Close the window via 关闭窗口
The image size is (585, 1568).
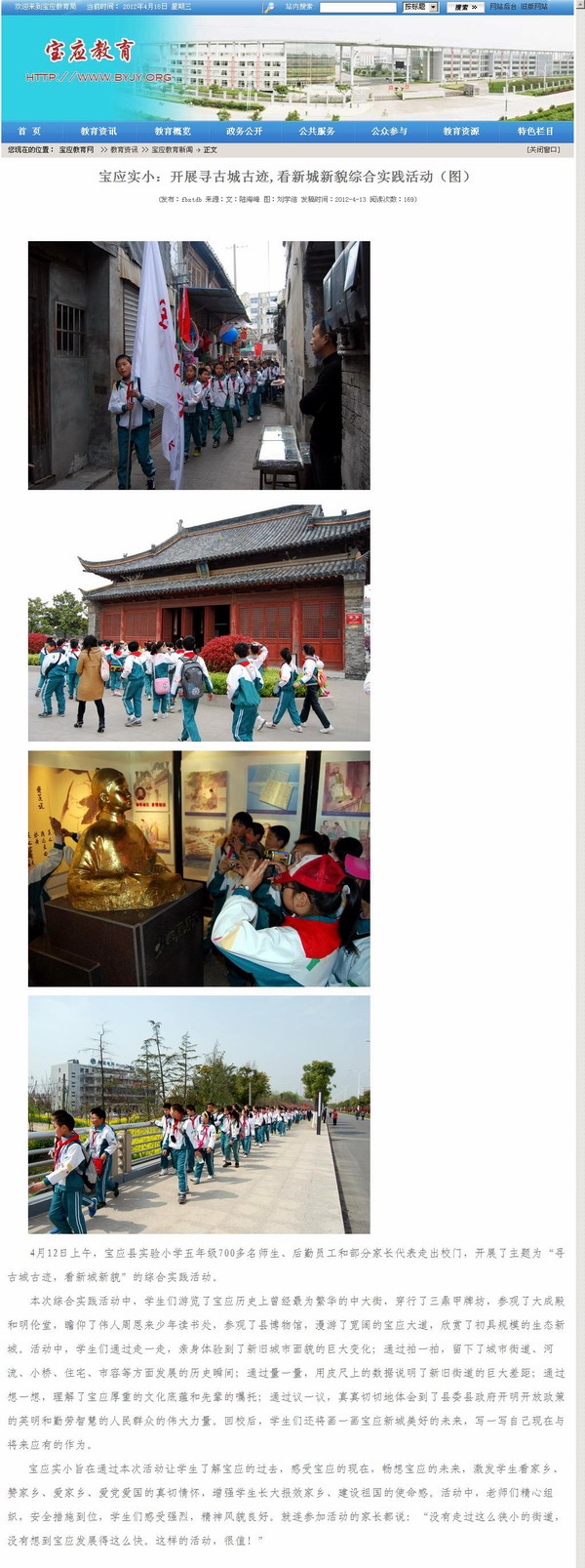tap(543, 150)
